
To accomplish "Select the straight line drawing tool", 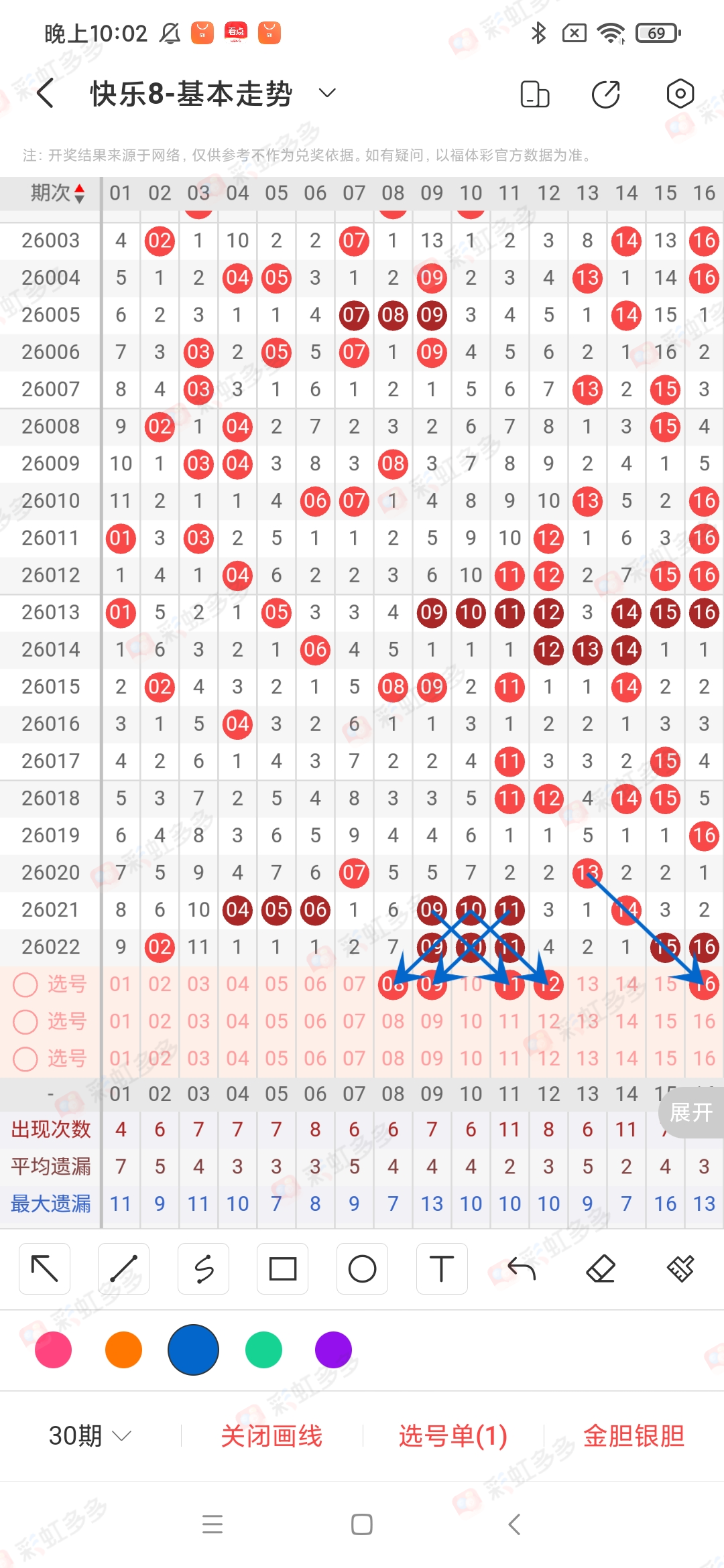I will [123, 1268].
